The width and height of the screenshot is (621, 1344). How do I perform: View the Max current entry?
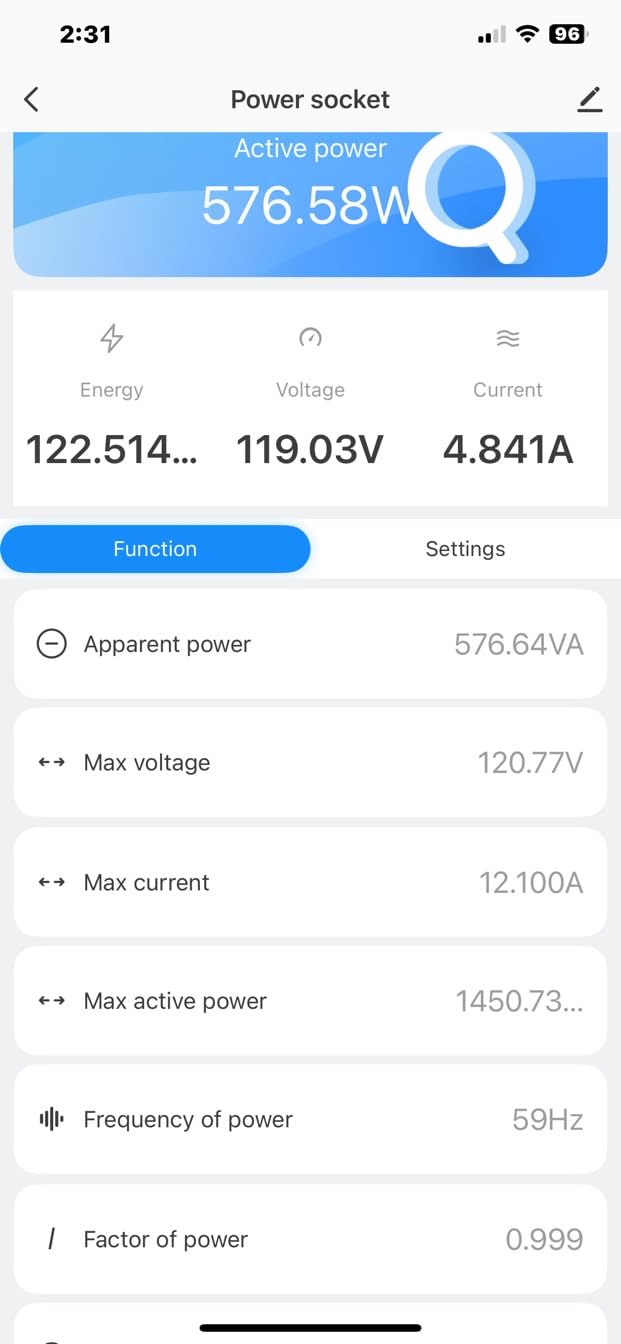pyautogui.click(x=310, y=882)
